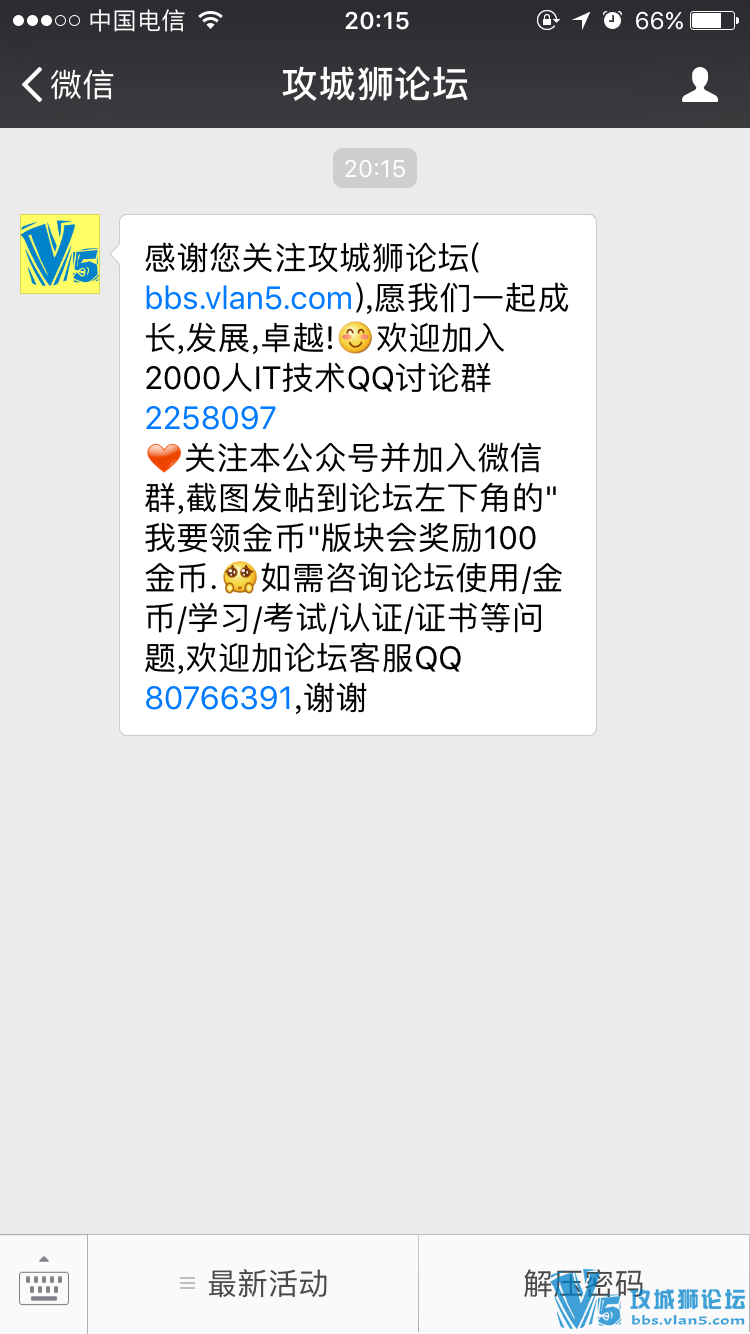Open the 解压密码 menu

[583, 1284]
